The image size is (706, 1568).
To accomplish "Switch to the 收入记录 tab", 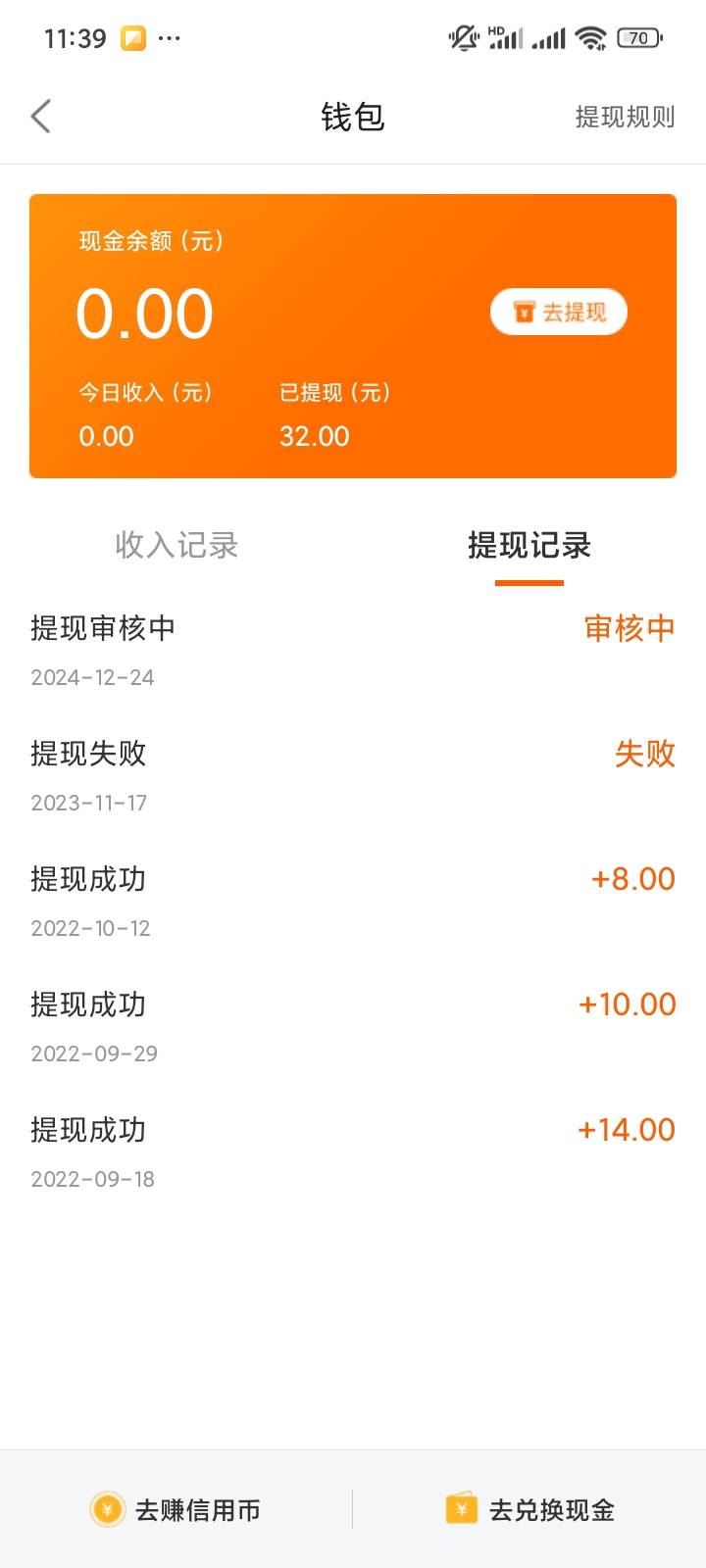I will point(176,545).
